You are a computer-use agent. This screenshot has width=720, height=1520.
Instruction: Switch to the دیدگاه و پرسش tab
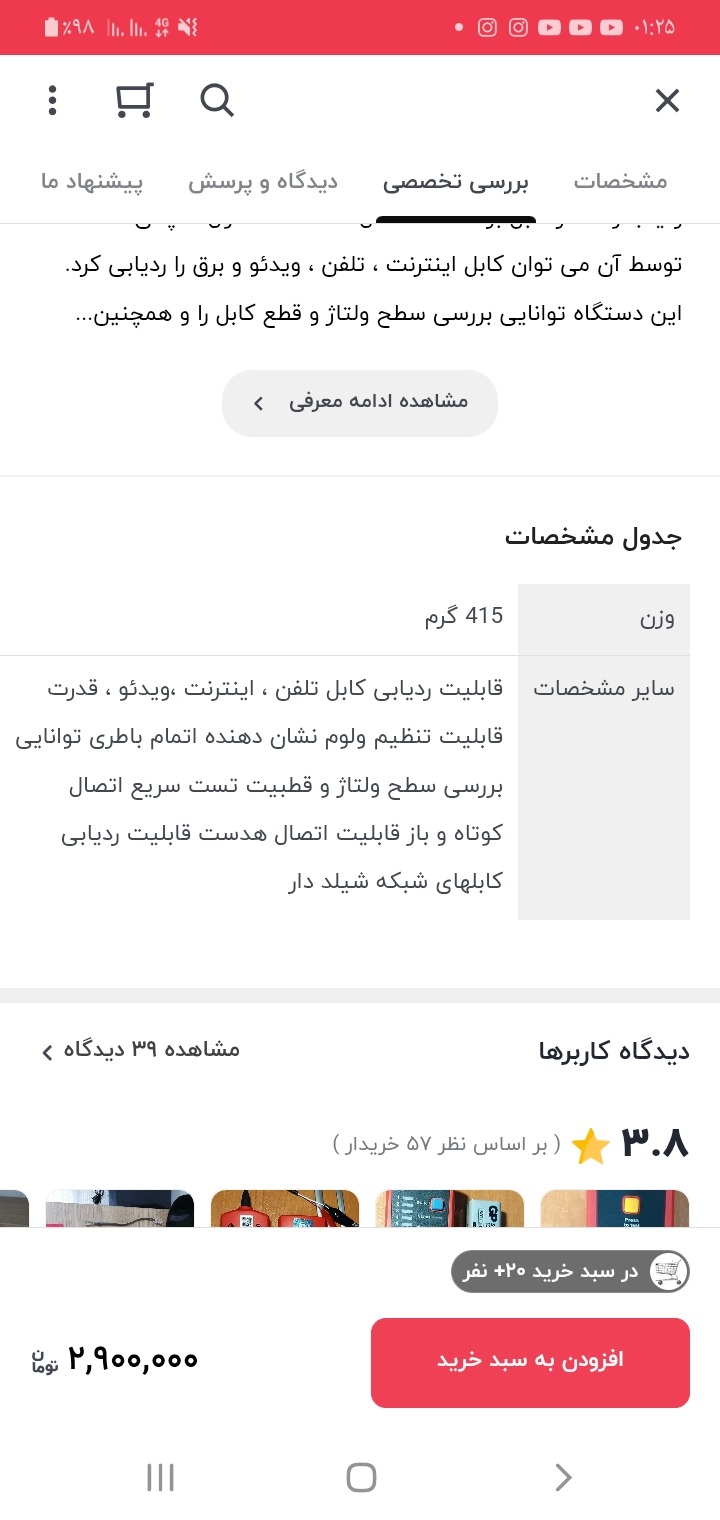(263, 182)
